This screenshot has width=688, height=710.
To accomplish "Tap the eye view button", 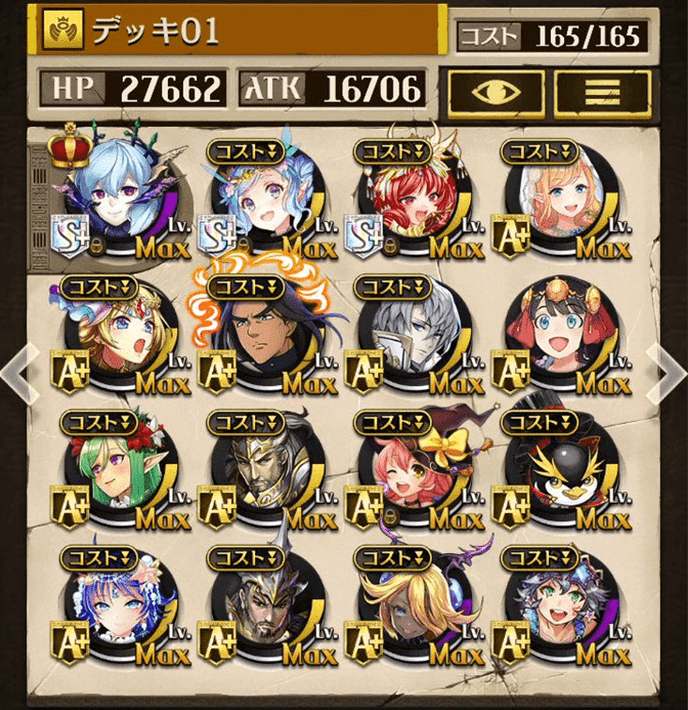I will (495, 92).
